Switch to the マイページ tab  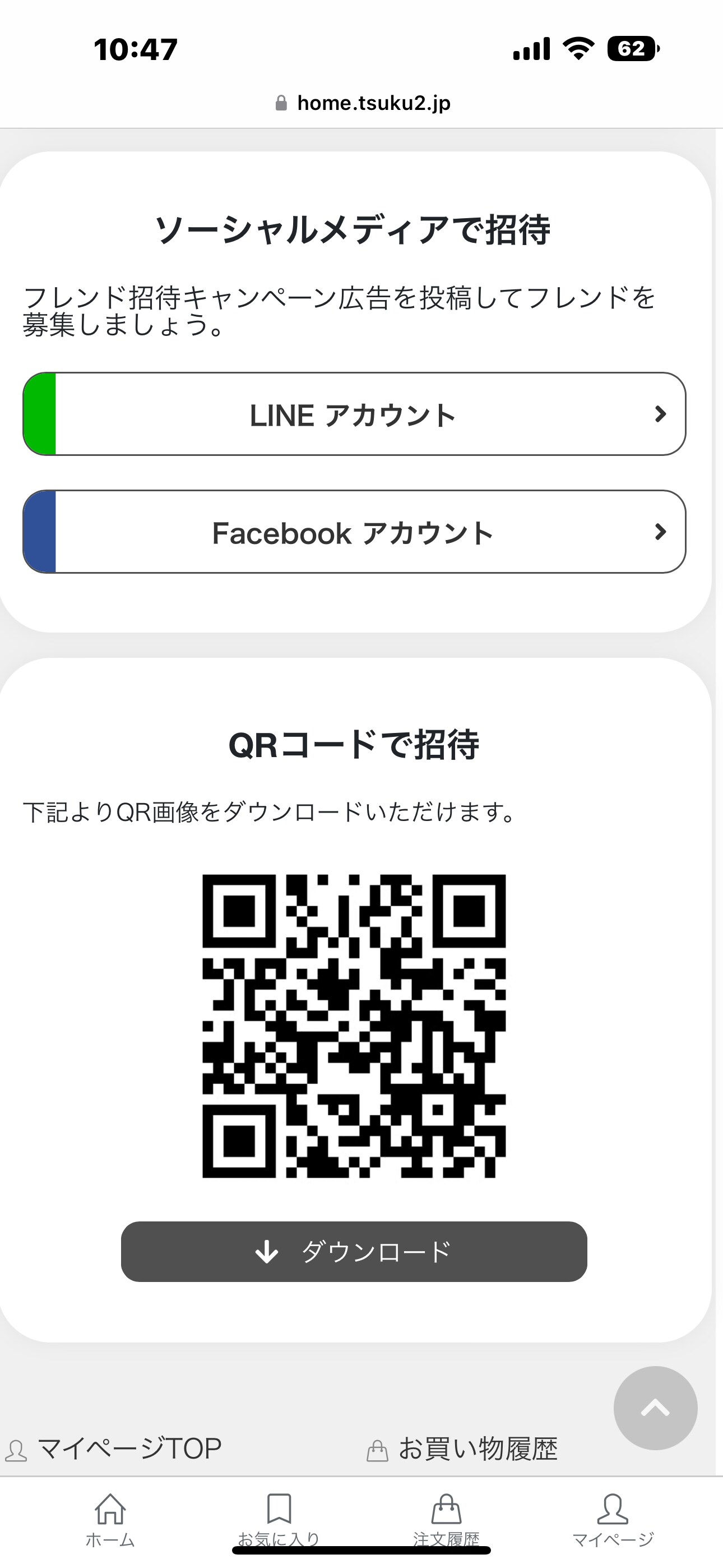click(x=613, y=1520)
